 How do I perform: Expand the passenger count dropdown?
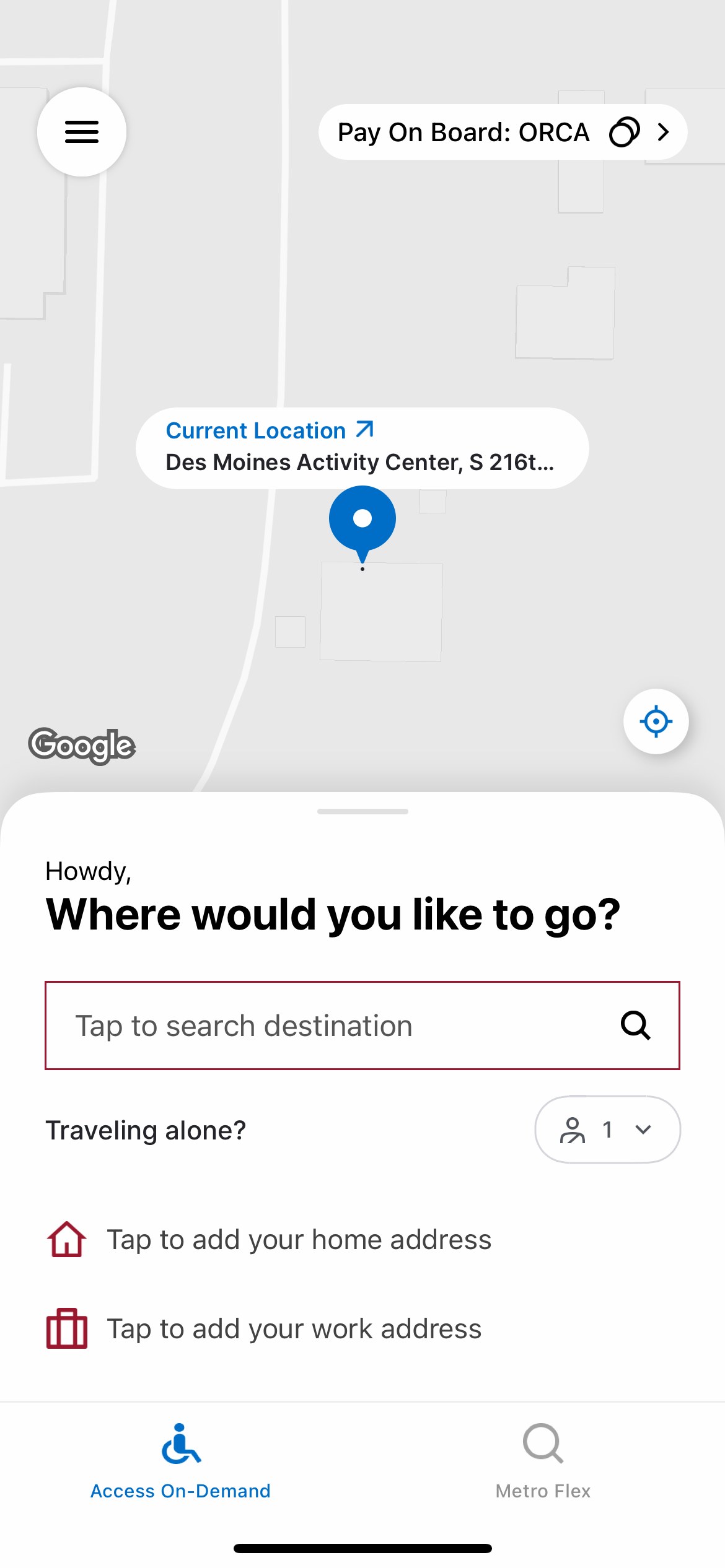607,1130
